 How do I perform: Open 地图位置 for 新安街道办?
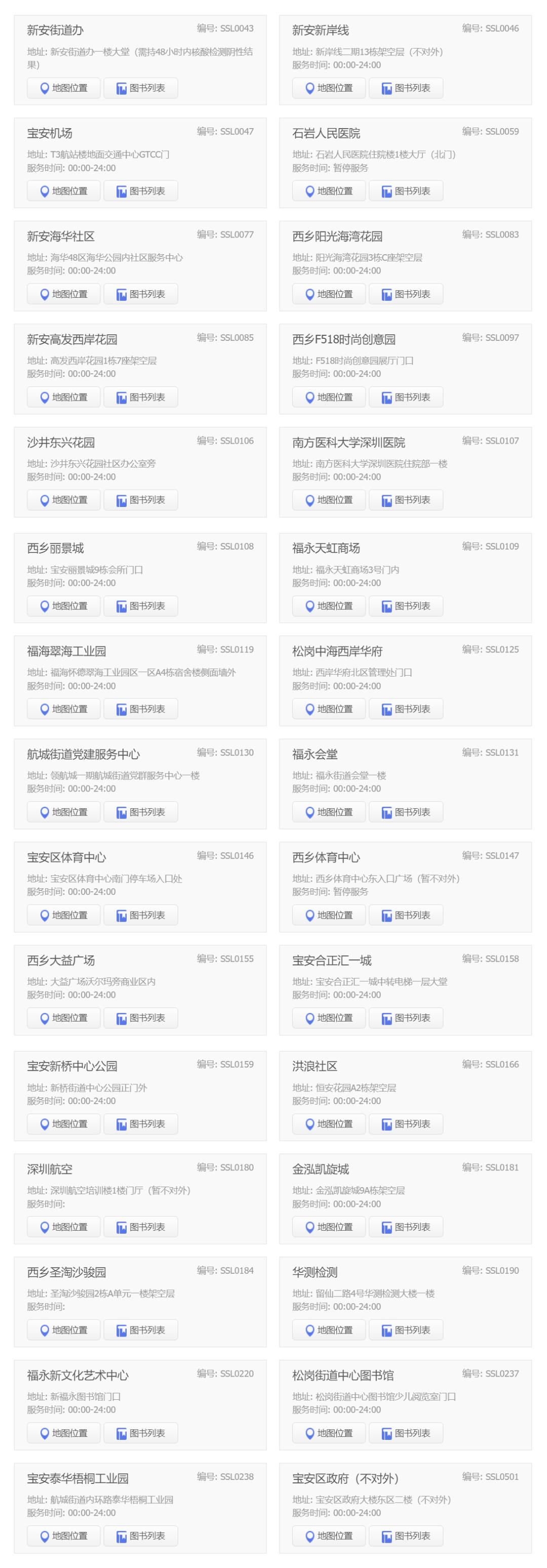pos(63,88)
